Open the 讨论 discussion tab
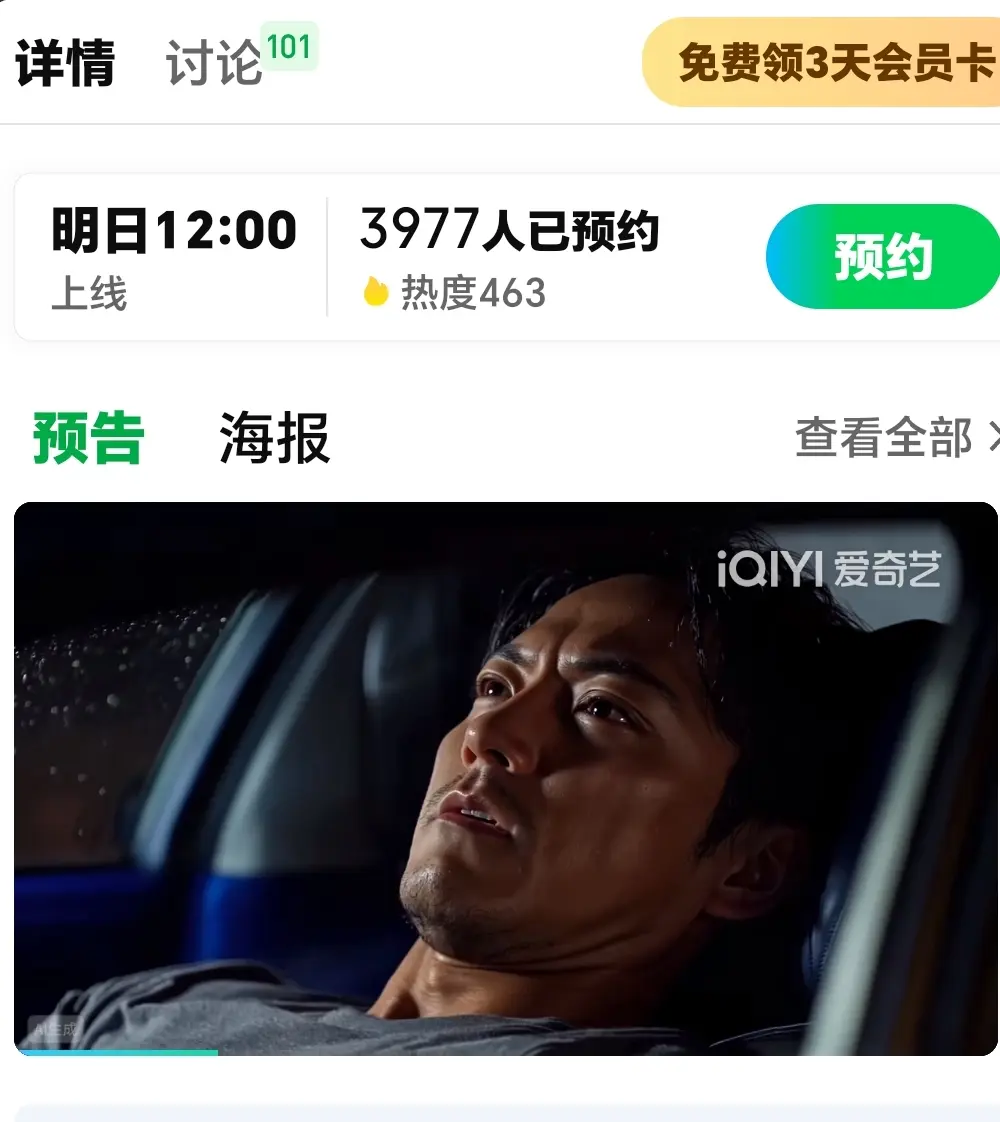 pos(215,64)
